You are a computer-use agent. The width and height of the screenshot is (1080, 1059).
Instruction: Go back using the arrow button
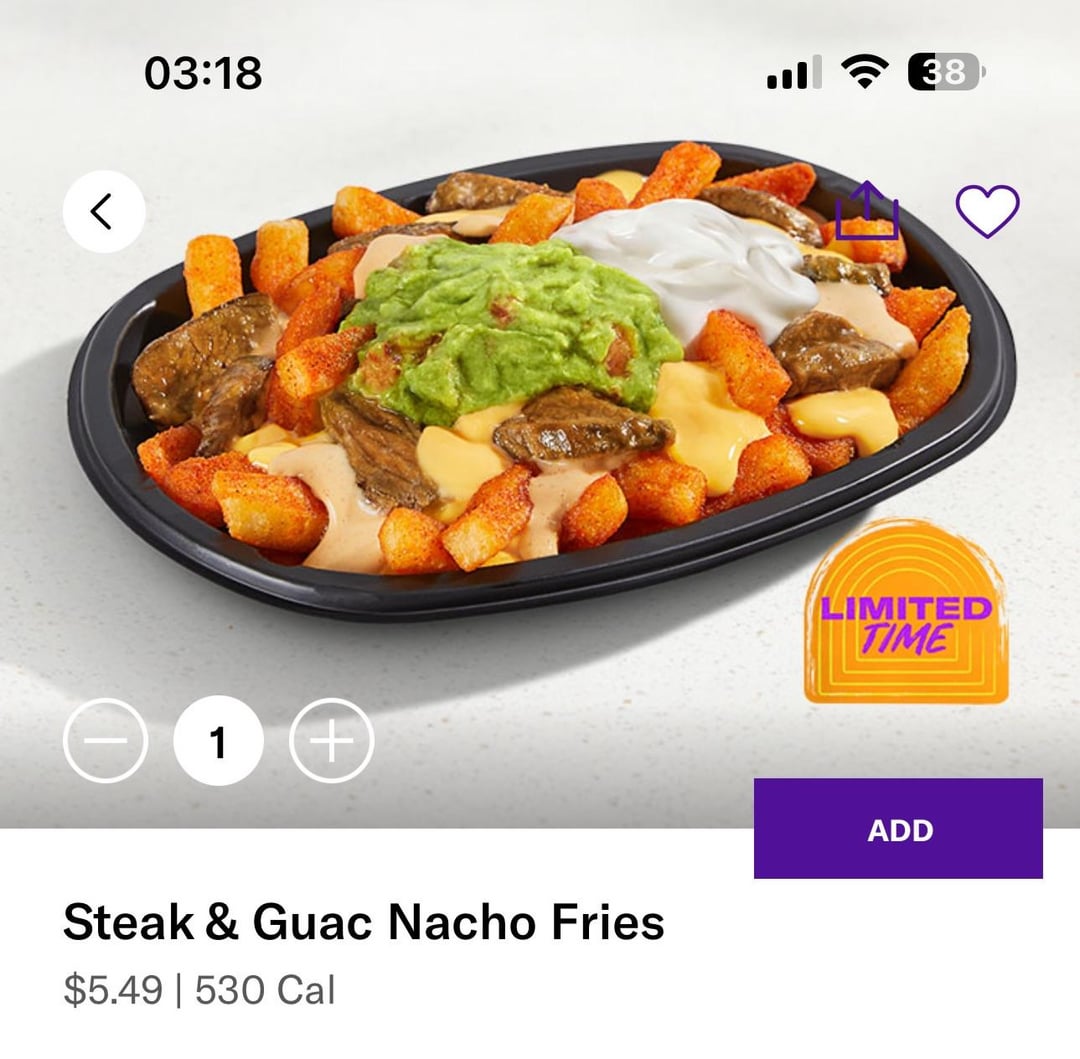pyautogui.click(x=103, y=211)
